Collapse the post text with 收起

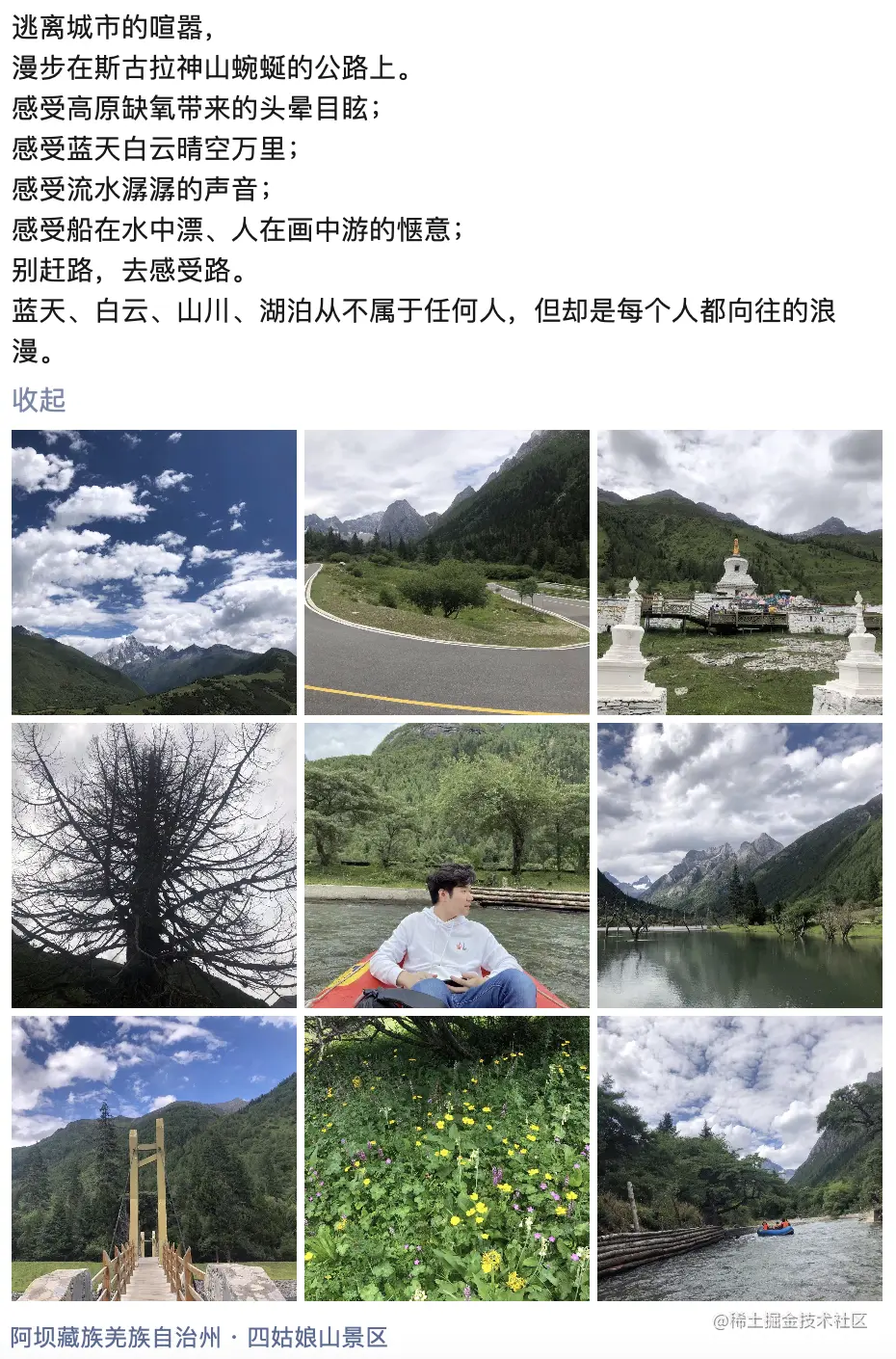click(x=39, y=400)
